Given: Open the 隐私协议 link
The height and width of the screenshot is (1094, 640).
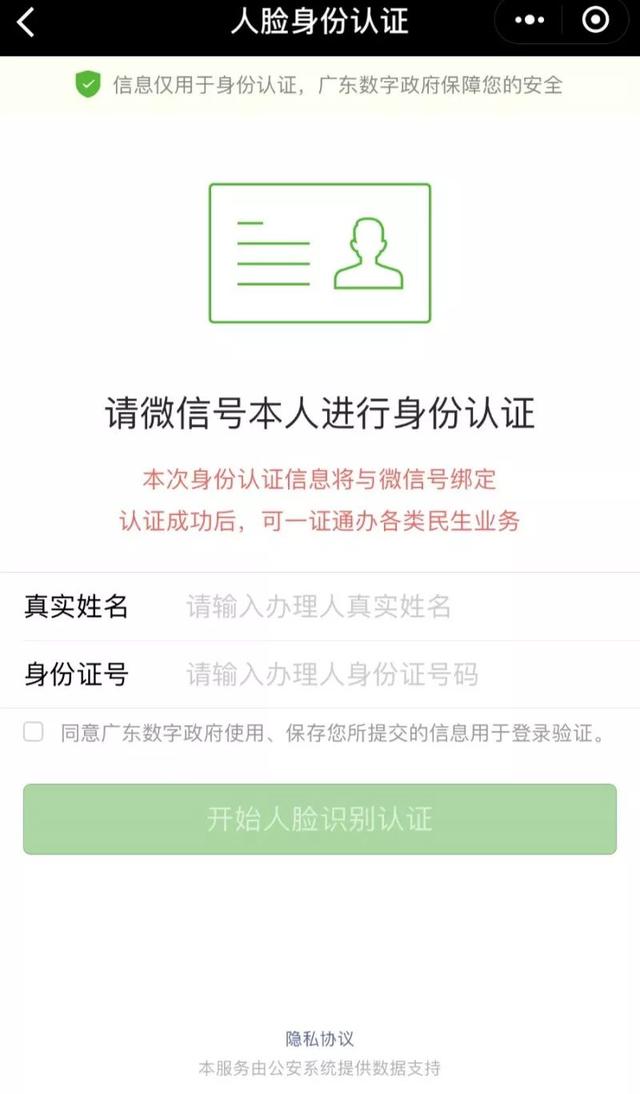Looking at the screenshot, I should coord(320,1039).
